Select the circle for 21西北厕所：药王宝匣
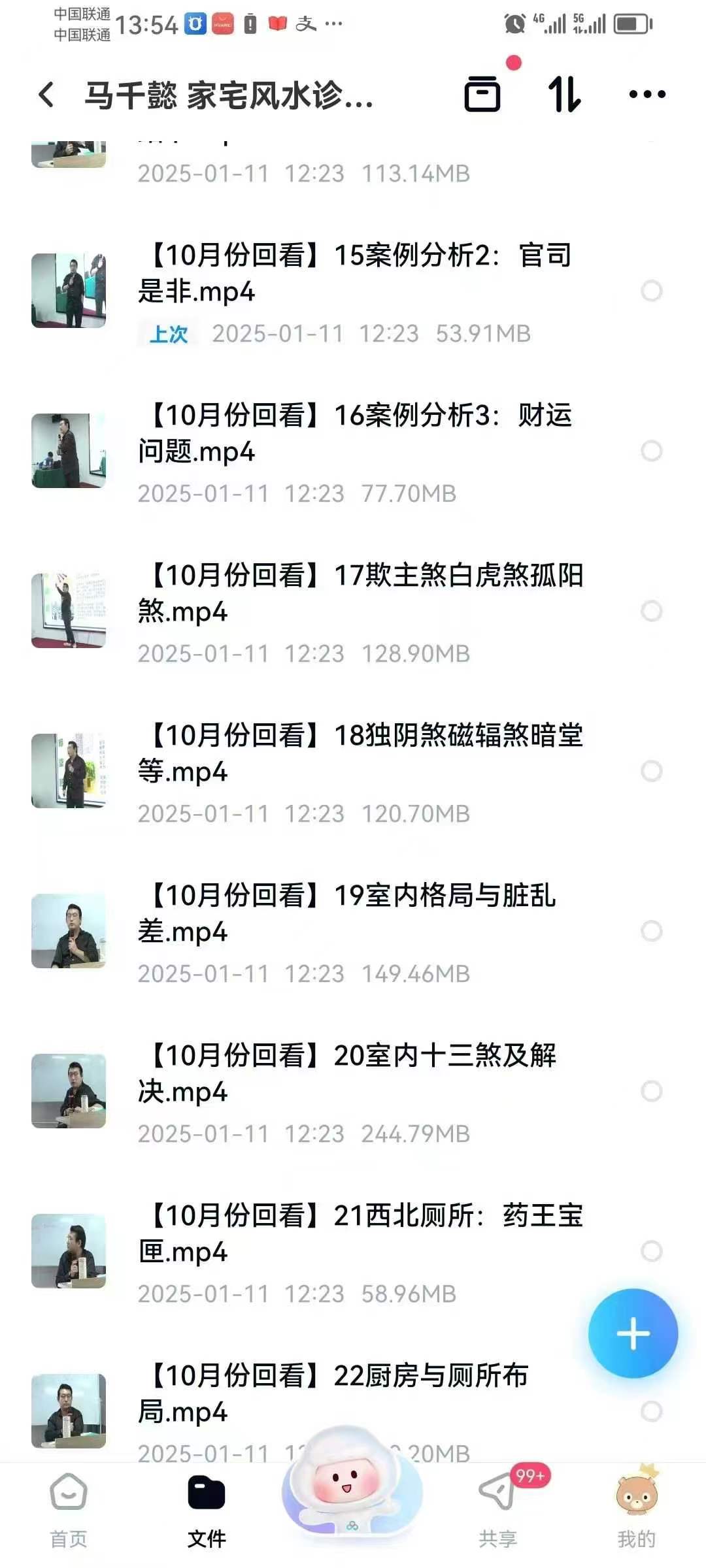The image size is (706, 1568). pyautogui.click(x=651, y=1251)
